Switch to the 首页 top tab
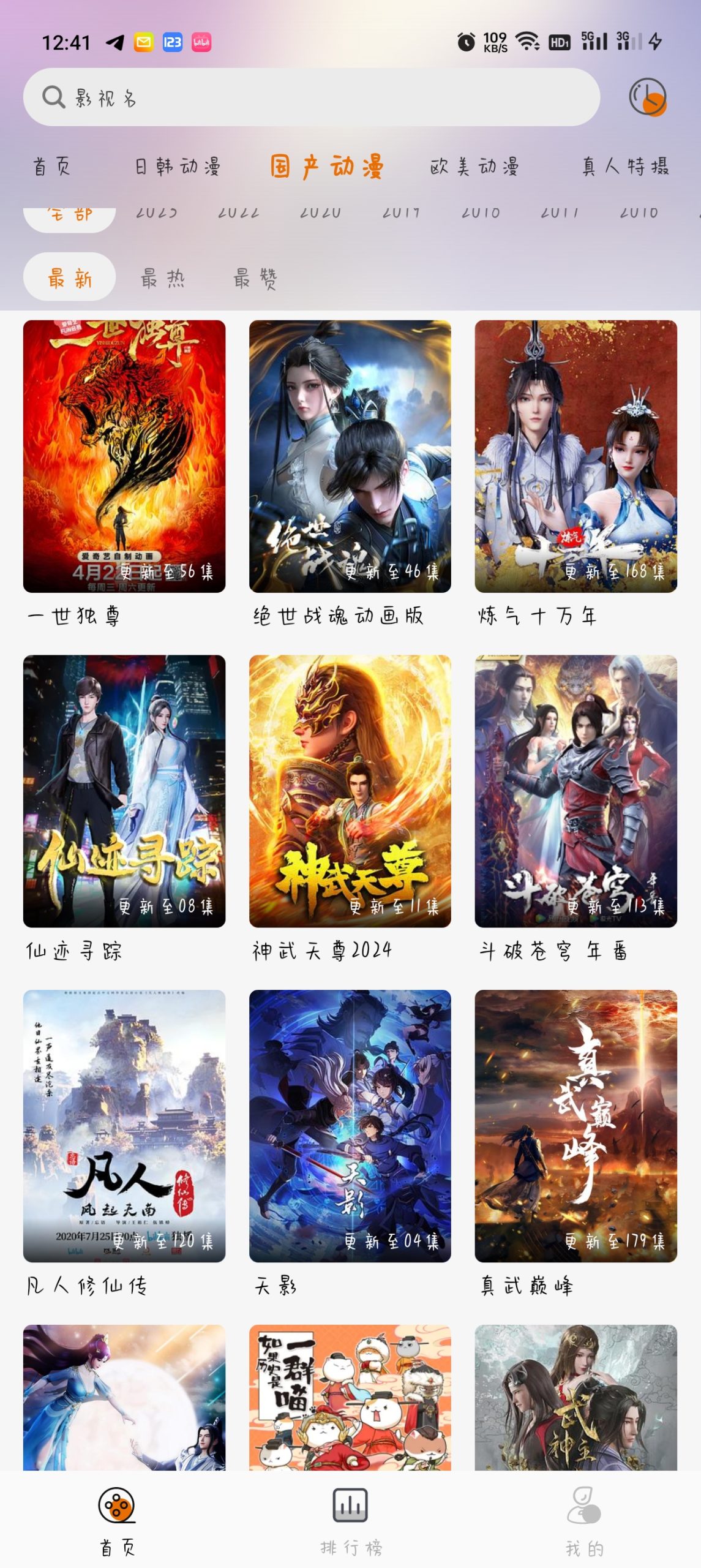 (51, 166)
